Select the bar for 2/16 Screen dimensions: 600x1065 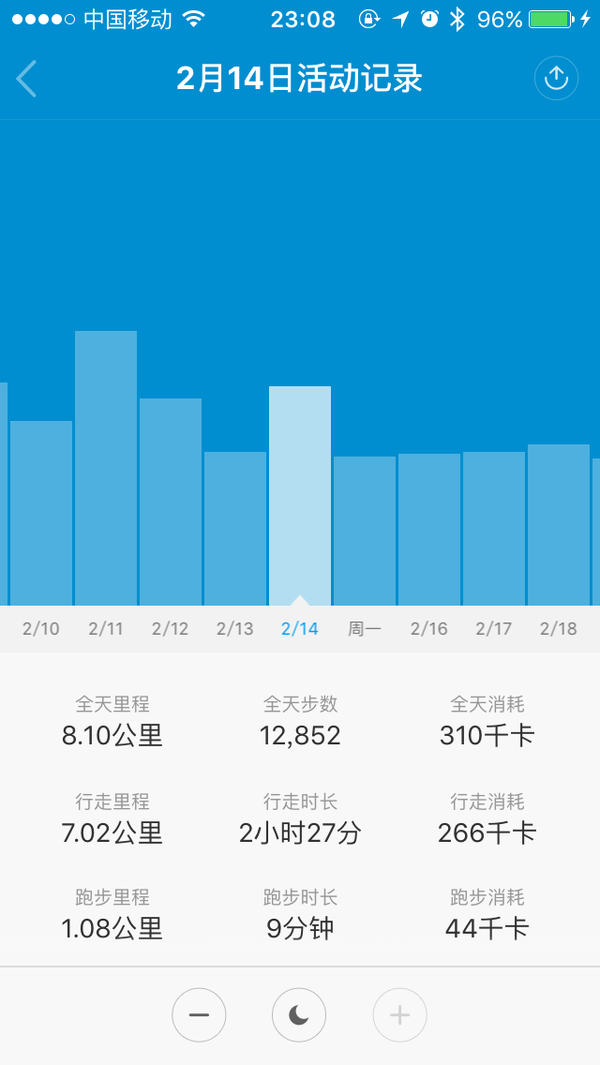(x=429, y=529)
